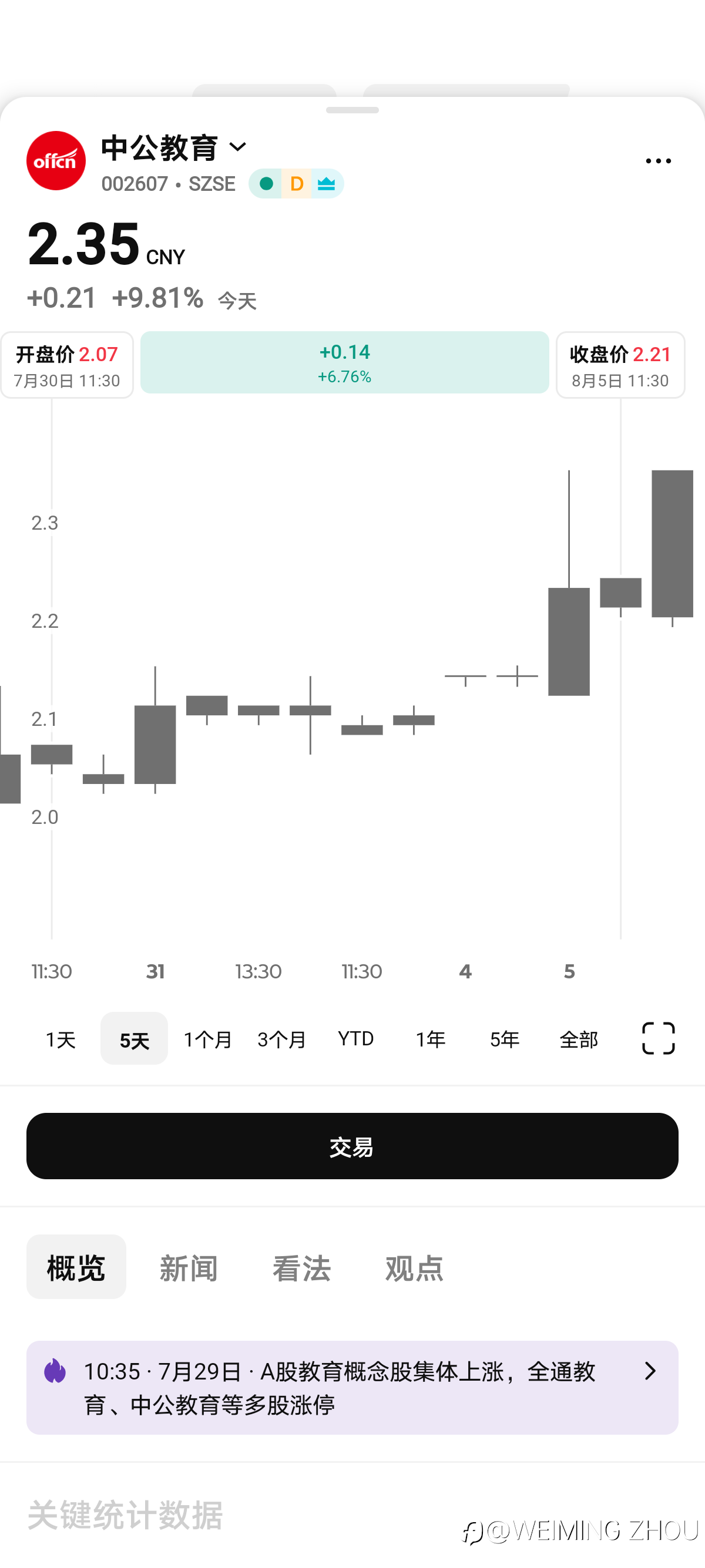Switch chart to 1个月 range
The width and height of the screenshot is (705, 1568).
(x=207, y=1038)
